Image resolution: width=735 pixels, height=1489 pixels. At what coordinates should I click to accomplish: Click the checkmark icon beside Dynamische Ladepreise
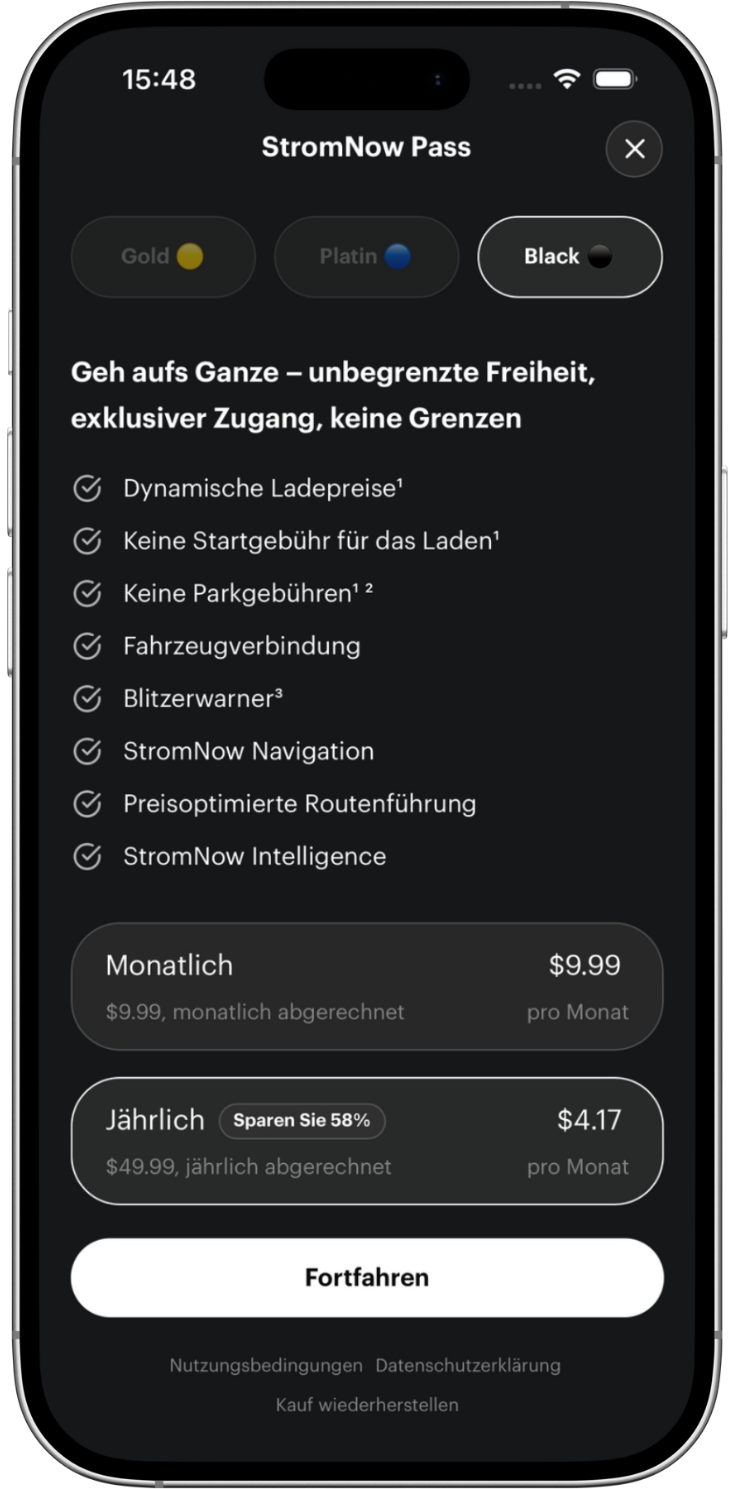(x=87, y=488)
